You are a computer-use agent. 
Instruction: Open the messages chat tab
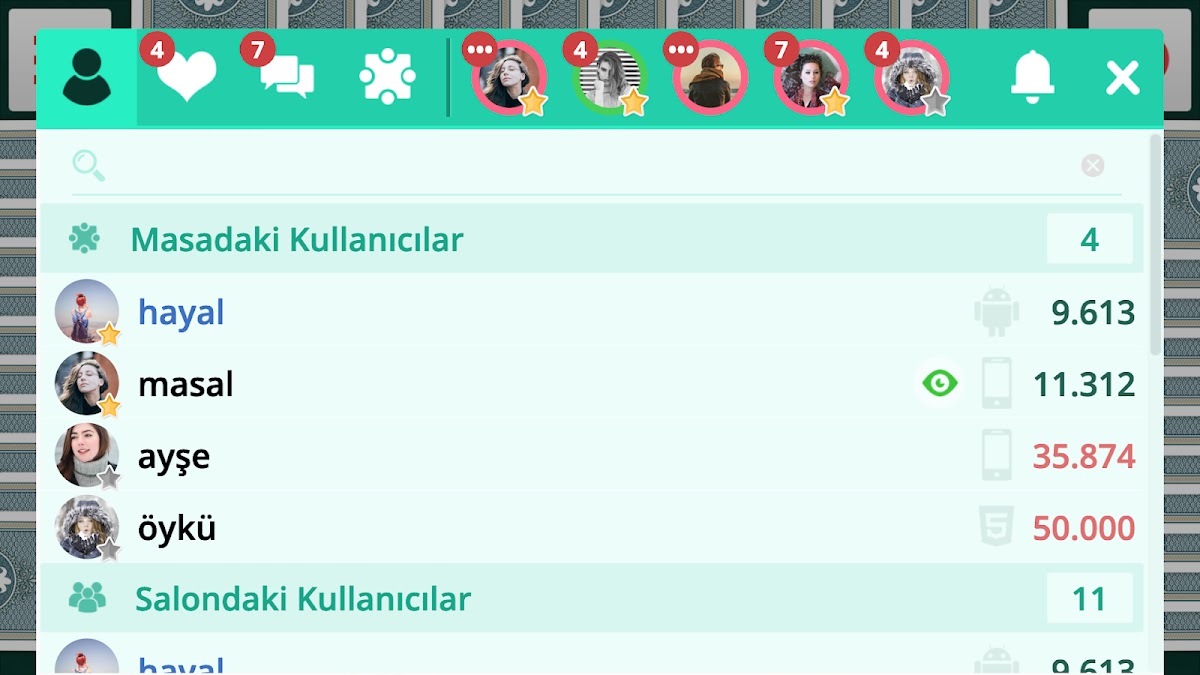pyautogui.click(x=287, y=77)
